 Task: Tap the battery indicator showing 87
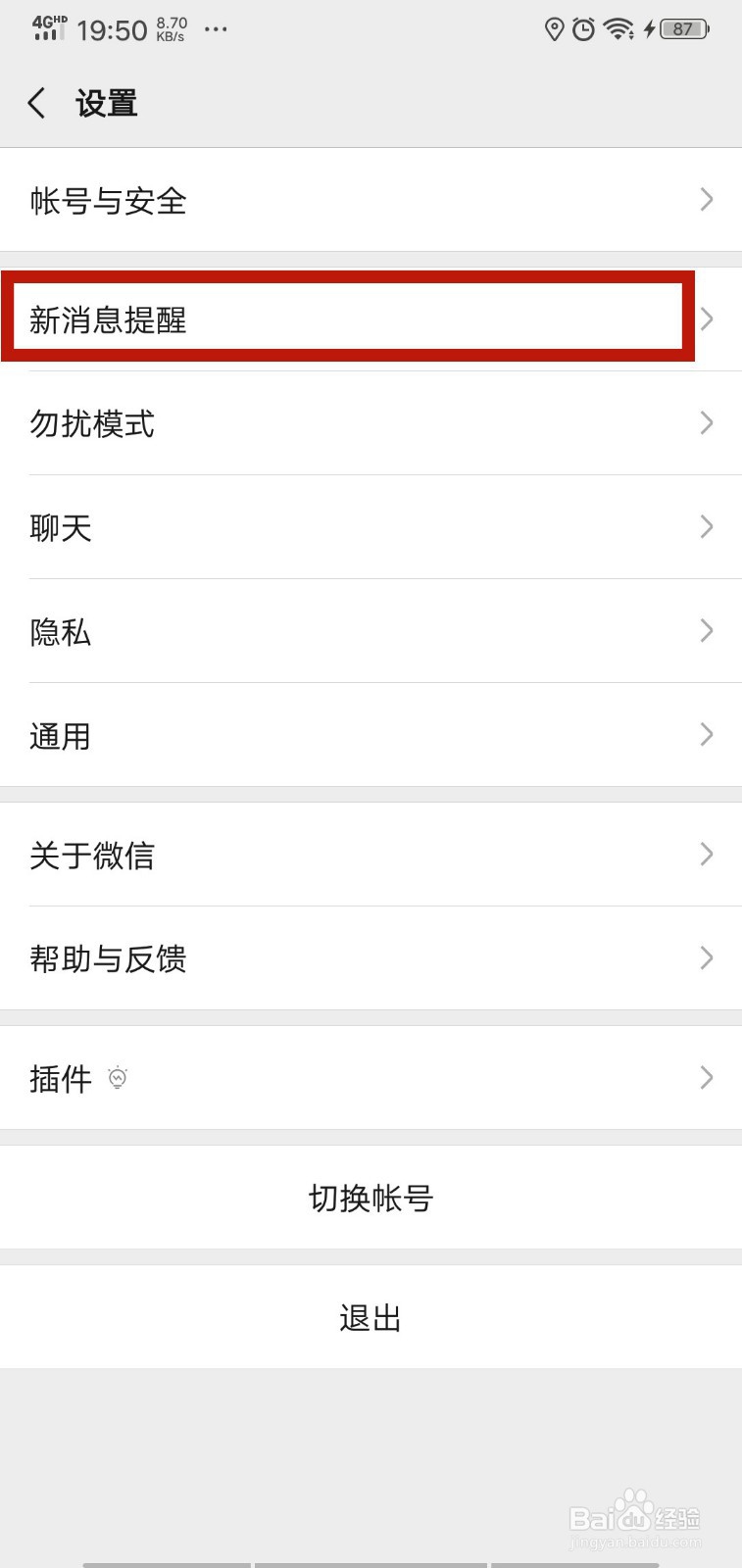click(680, 29)
